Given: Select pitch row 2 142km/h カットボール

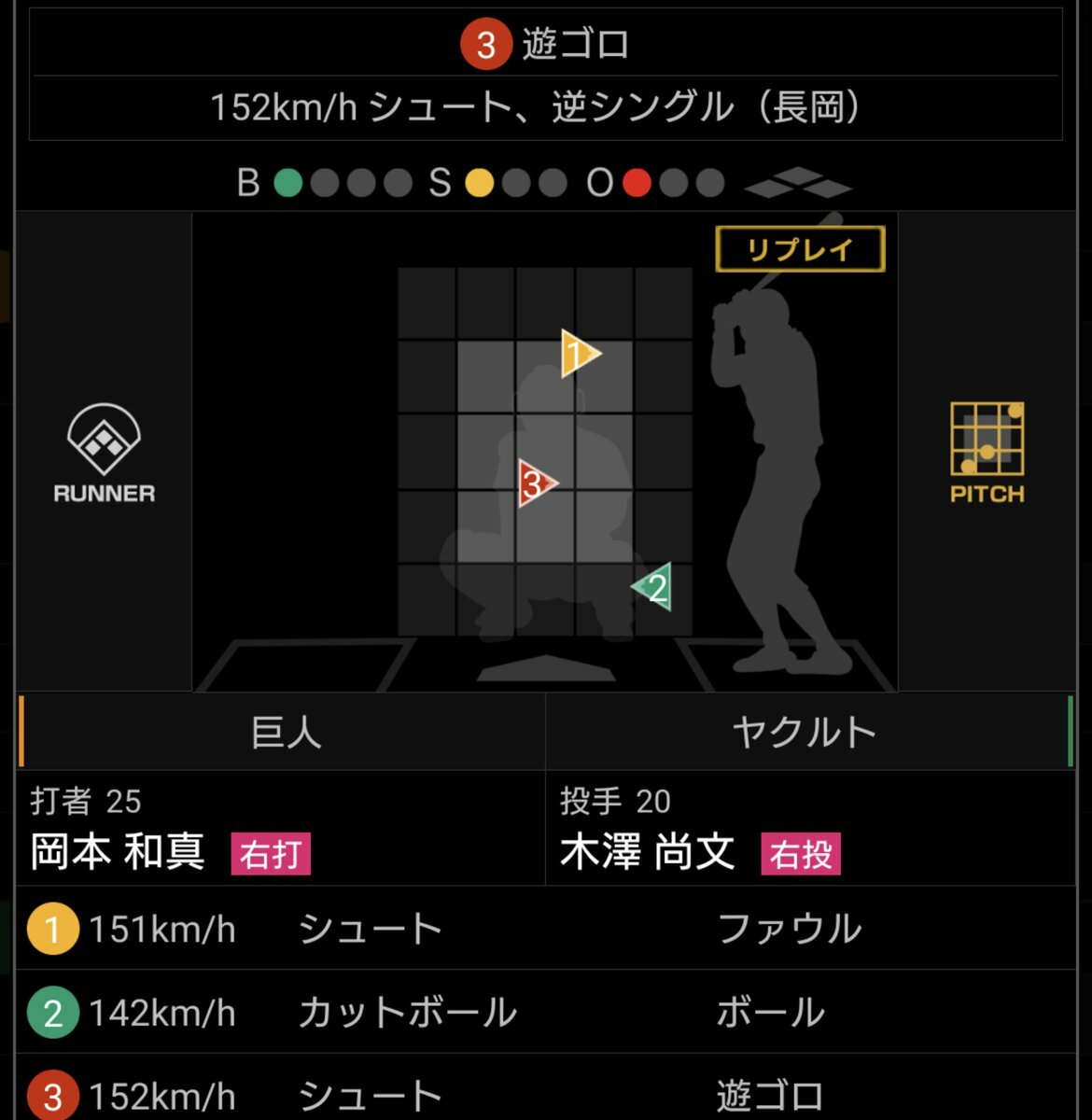Looking at the screenshot, I should 545,1013.
